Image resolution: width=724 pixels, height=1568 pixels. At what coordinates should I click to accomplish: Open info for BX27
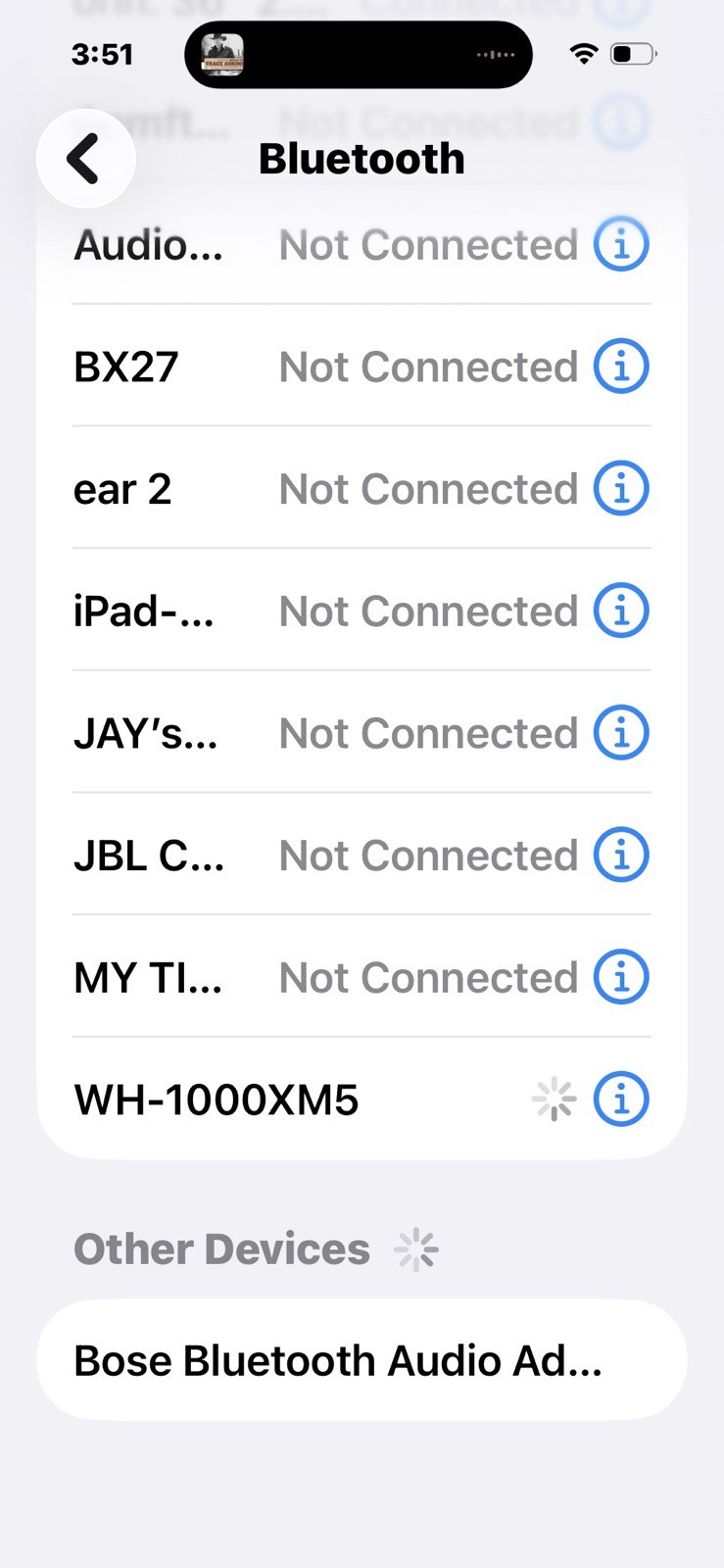pyautogui.click(x=621, y=367)
